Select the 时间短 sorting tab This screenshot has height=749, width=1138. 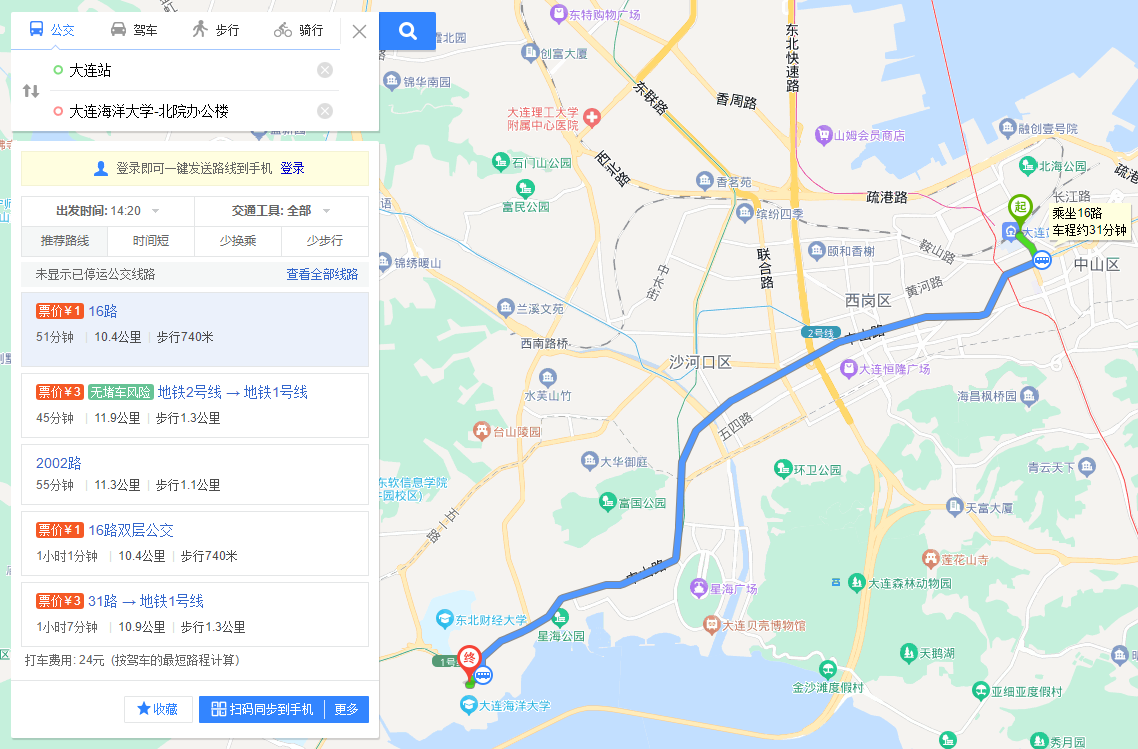[x=151, y=241]
